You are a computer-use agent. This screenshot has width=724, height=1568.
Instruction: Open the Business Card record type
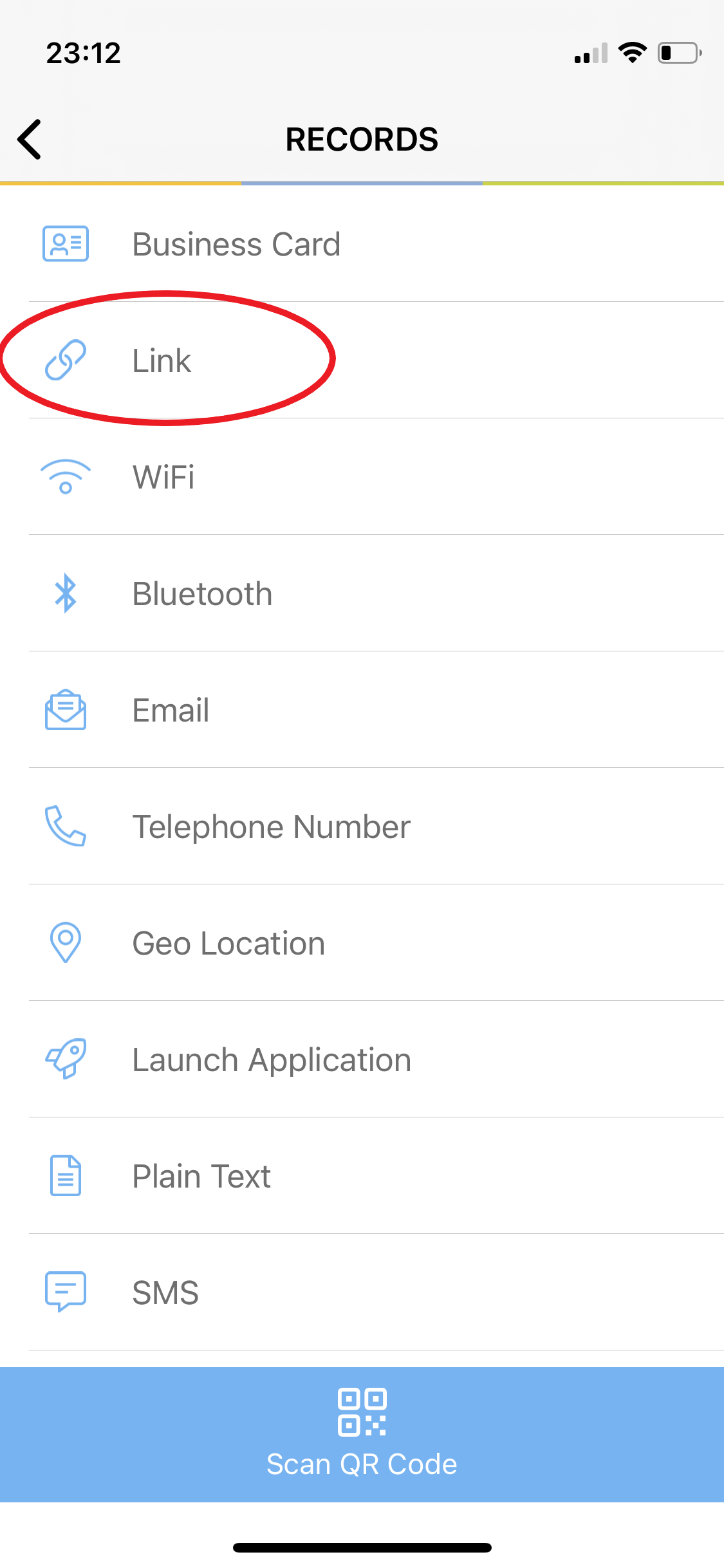pyautogui.click(x=236, y=245)
